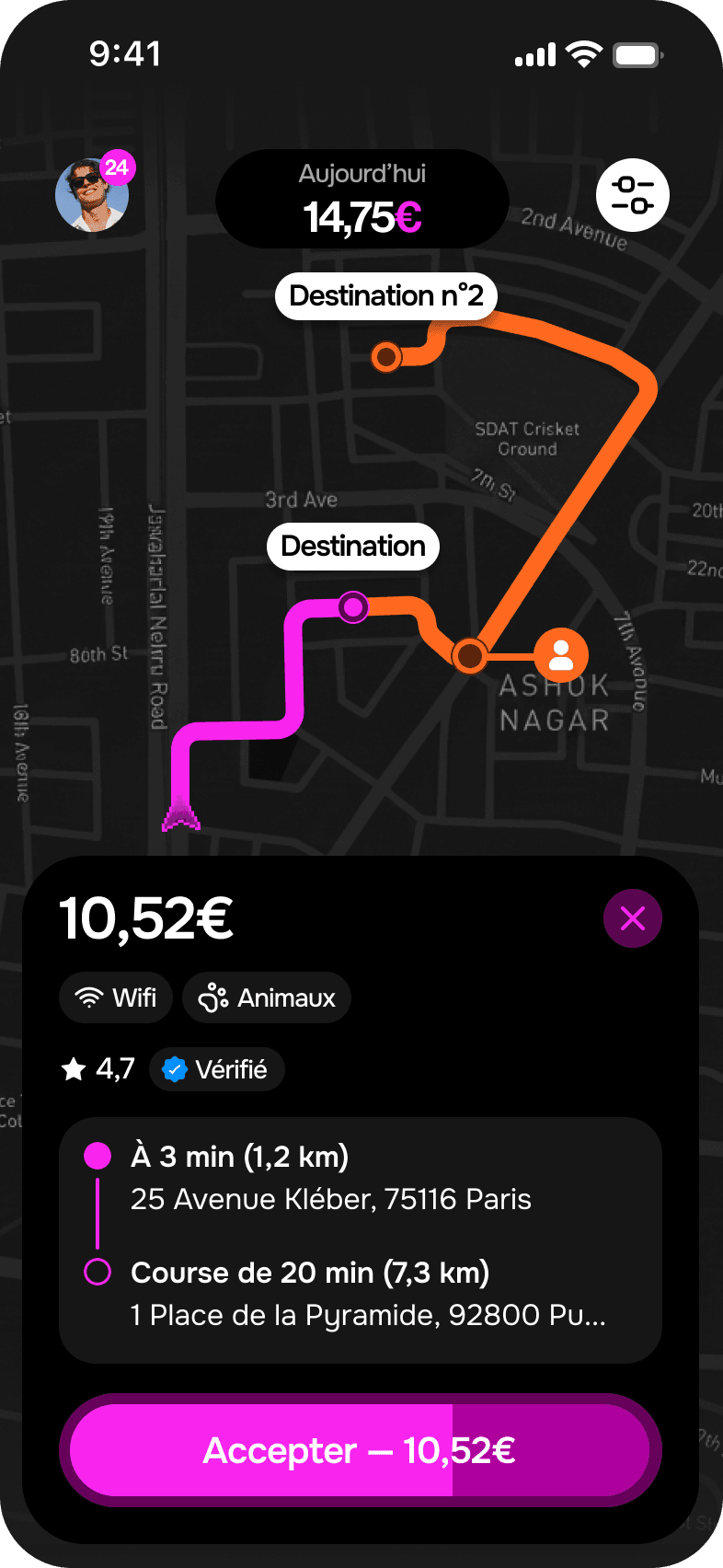Accept the ride for 10,52€
Image resolution: width=723 pixels, height=1568 pixels.
pos(361,1450)
